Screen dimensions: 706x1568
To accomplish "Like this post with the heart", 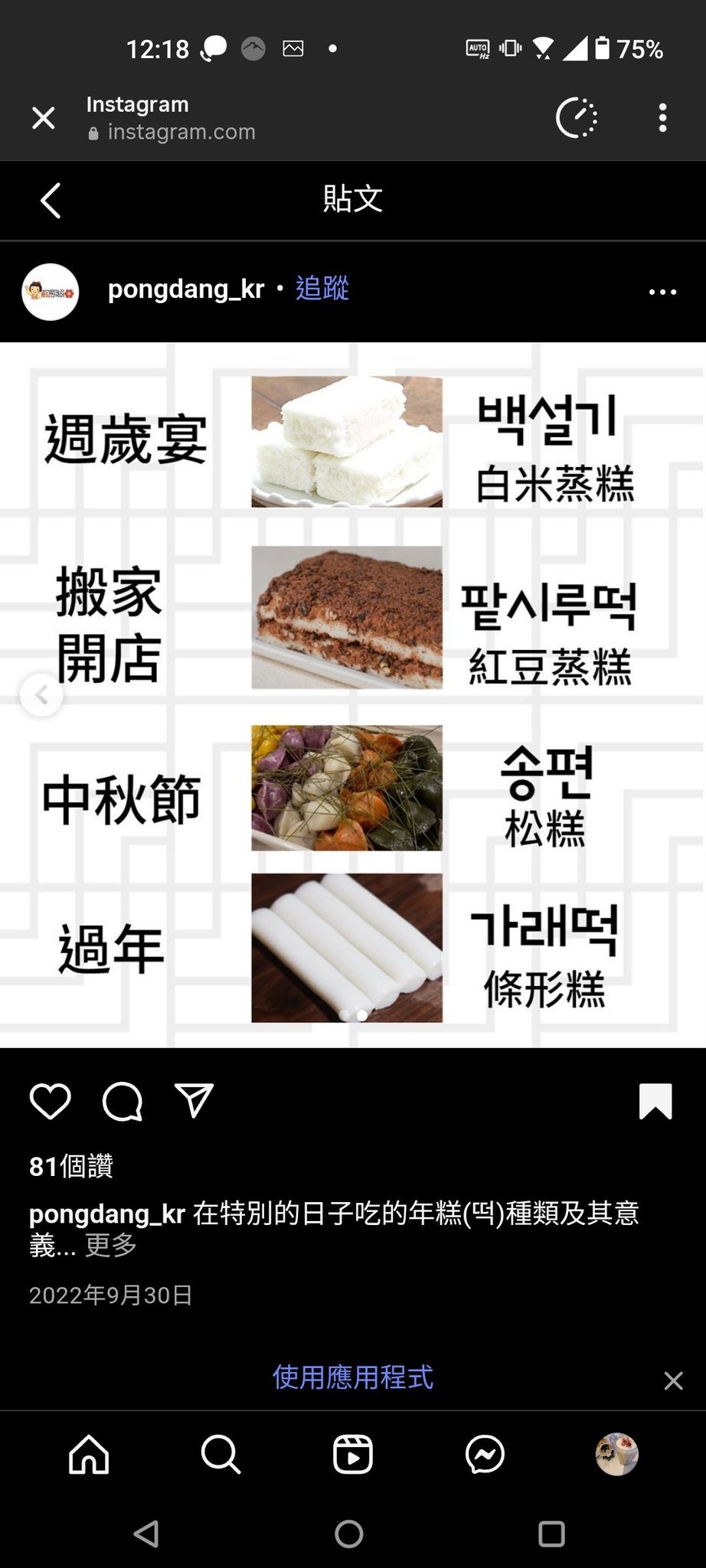I will tap(51, 1102).
